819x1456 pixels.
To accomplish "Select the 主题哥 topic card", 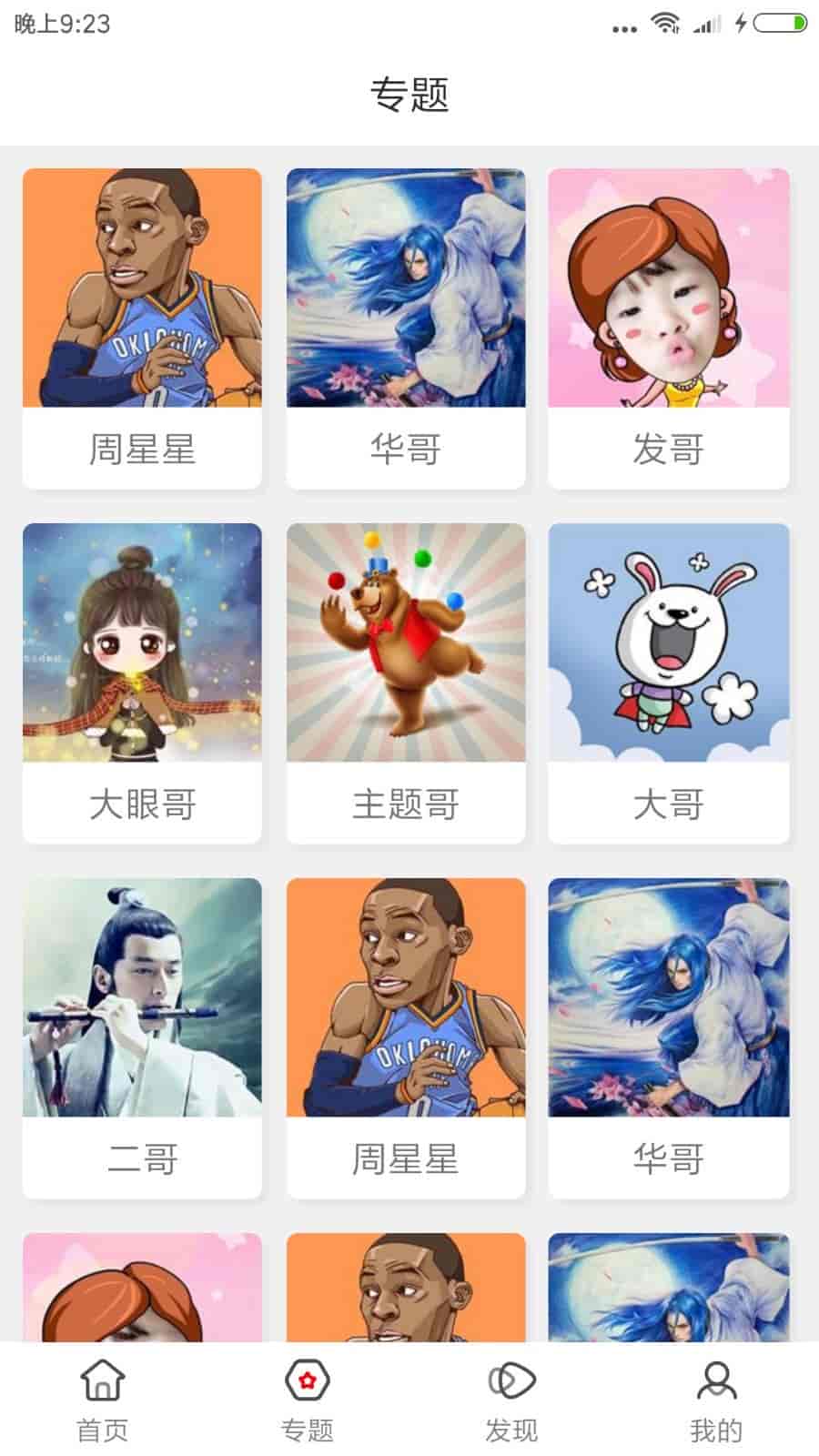I will click(x=406, y=682).
